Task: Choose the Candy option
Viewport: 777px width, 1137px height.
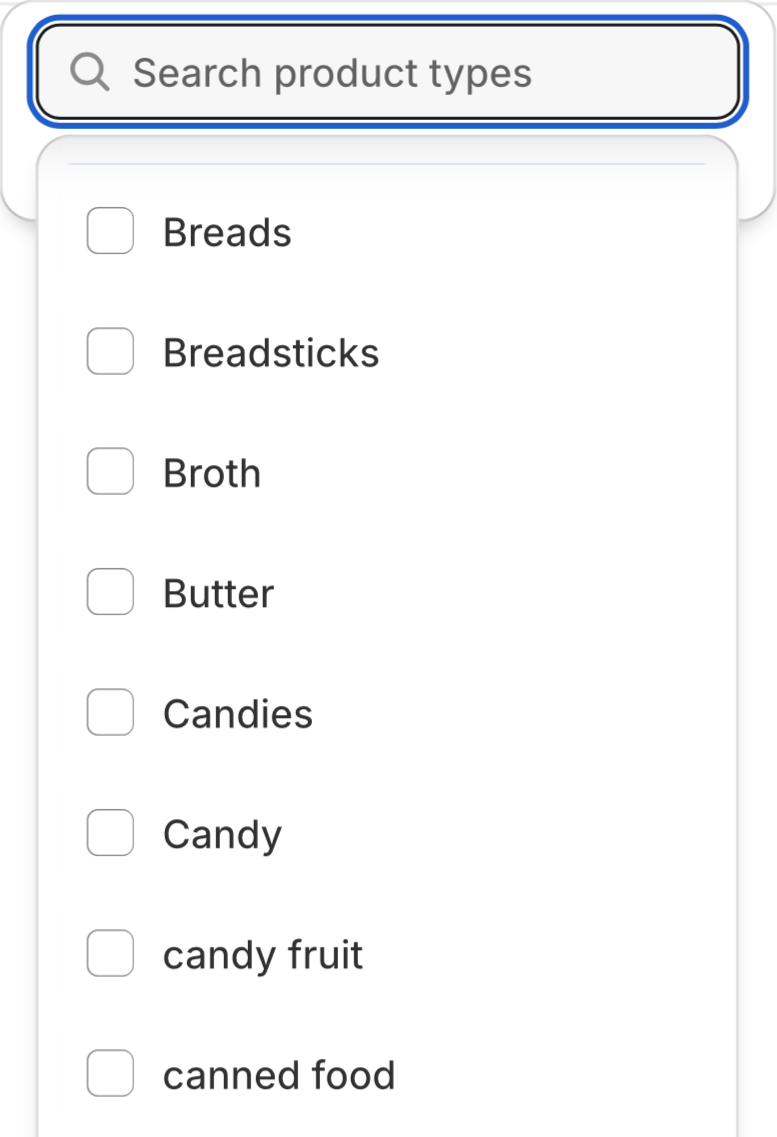Action: pos(110,833)
